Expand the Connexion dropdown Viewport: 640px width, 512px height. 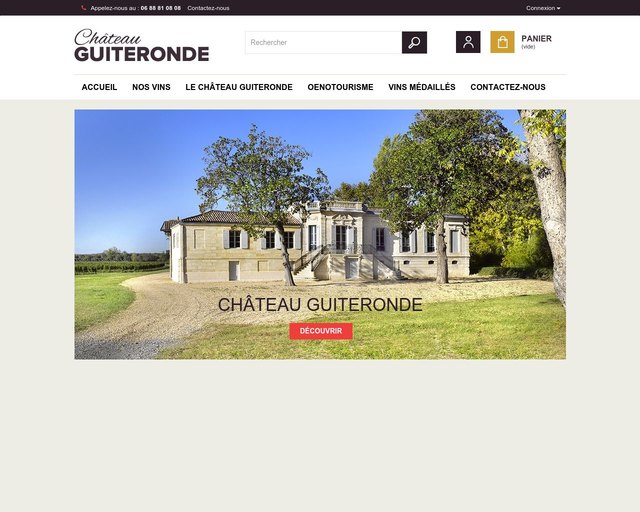click(543, 8)
